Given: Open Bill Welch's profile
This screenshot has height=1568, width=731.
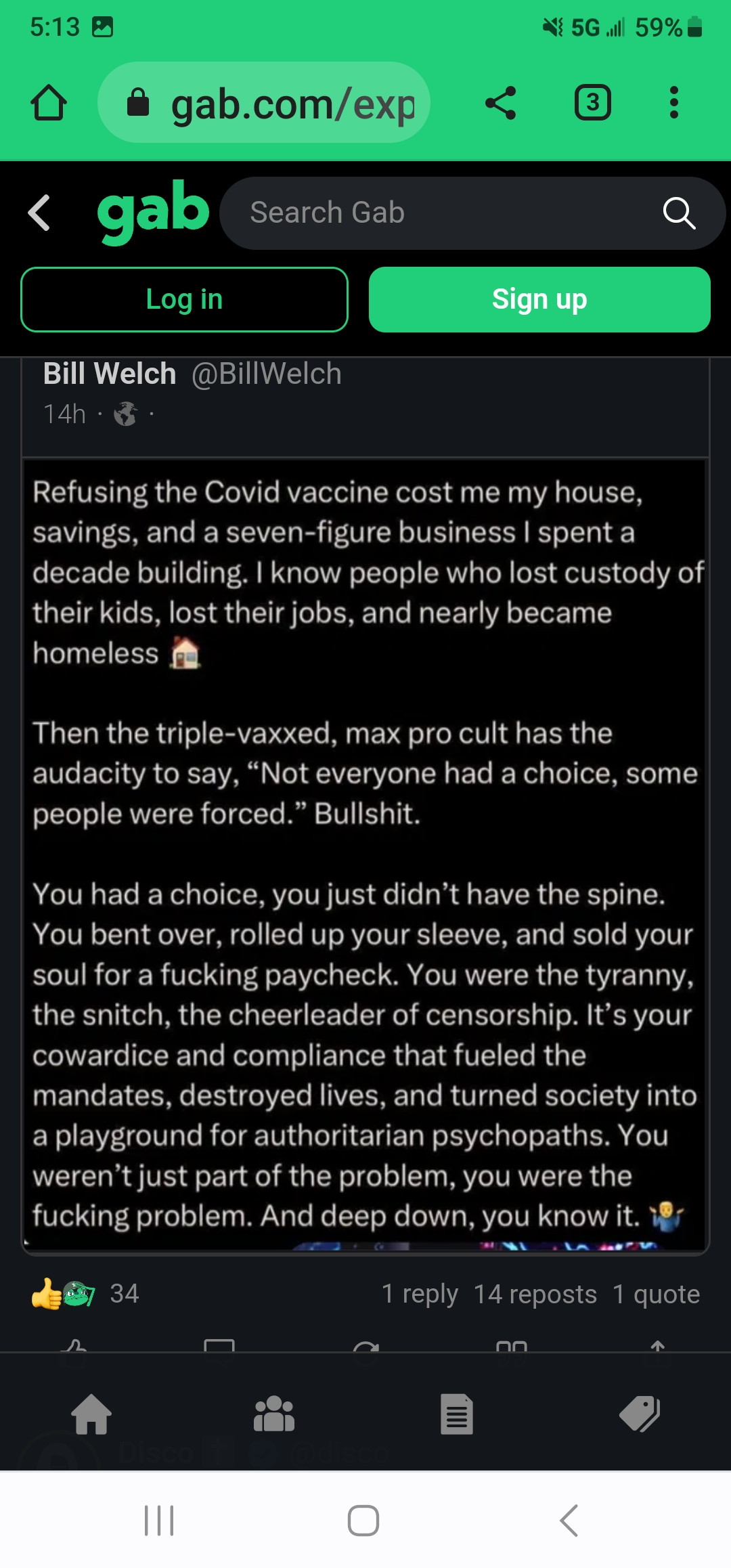Looking at the screenshot, I should point(110,374).
